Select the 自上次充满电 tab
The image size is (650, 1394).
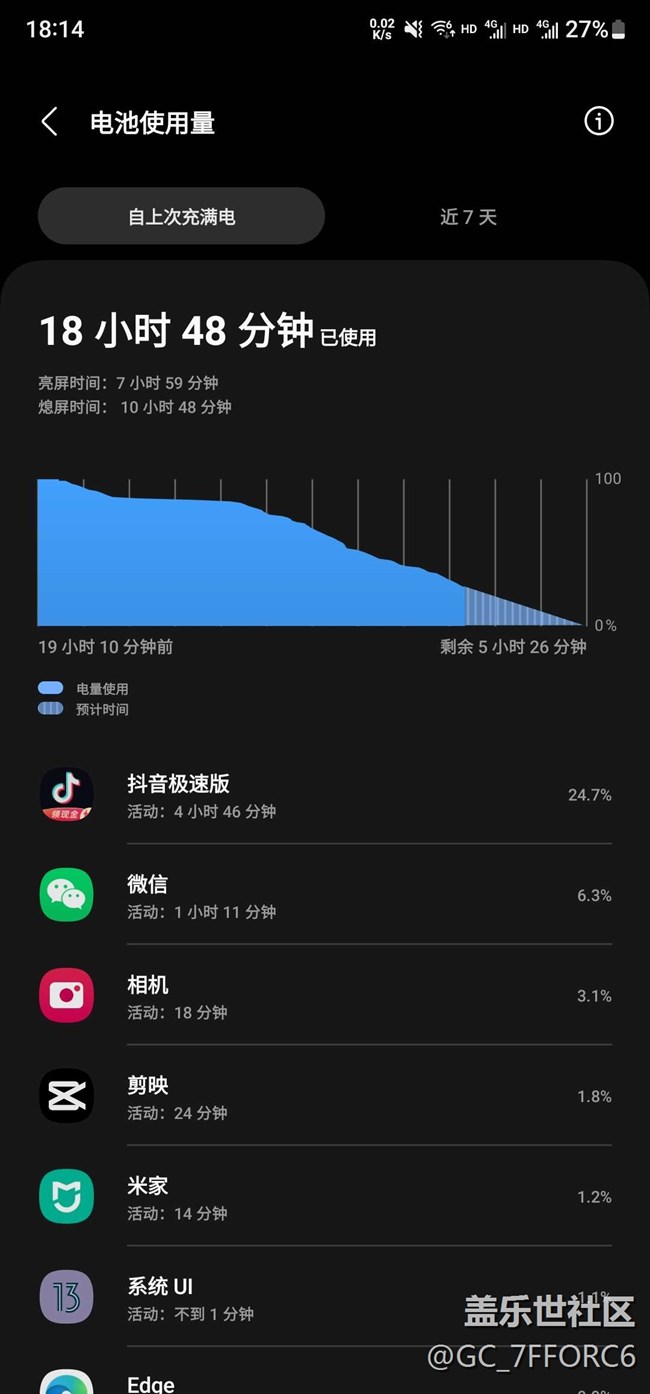tap(181, 216)
